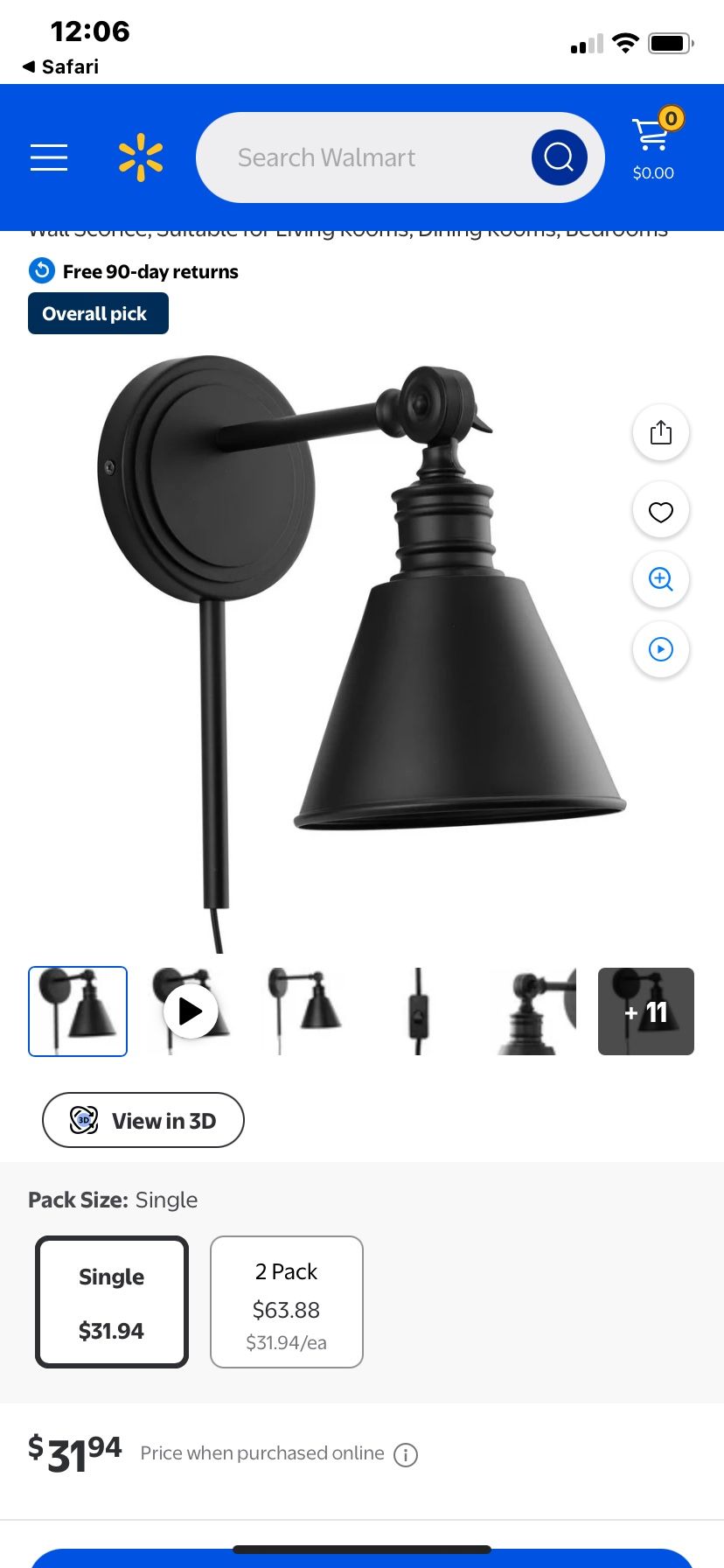Screen dimensions: 724x1568
Task: Open the shopping cart
Action: [654, 145]
